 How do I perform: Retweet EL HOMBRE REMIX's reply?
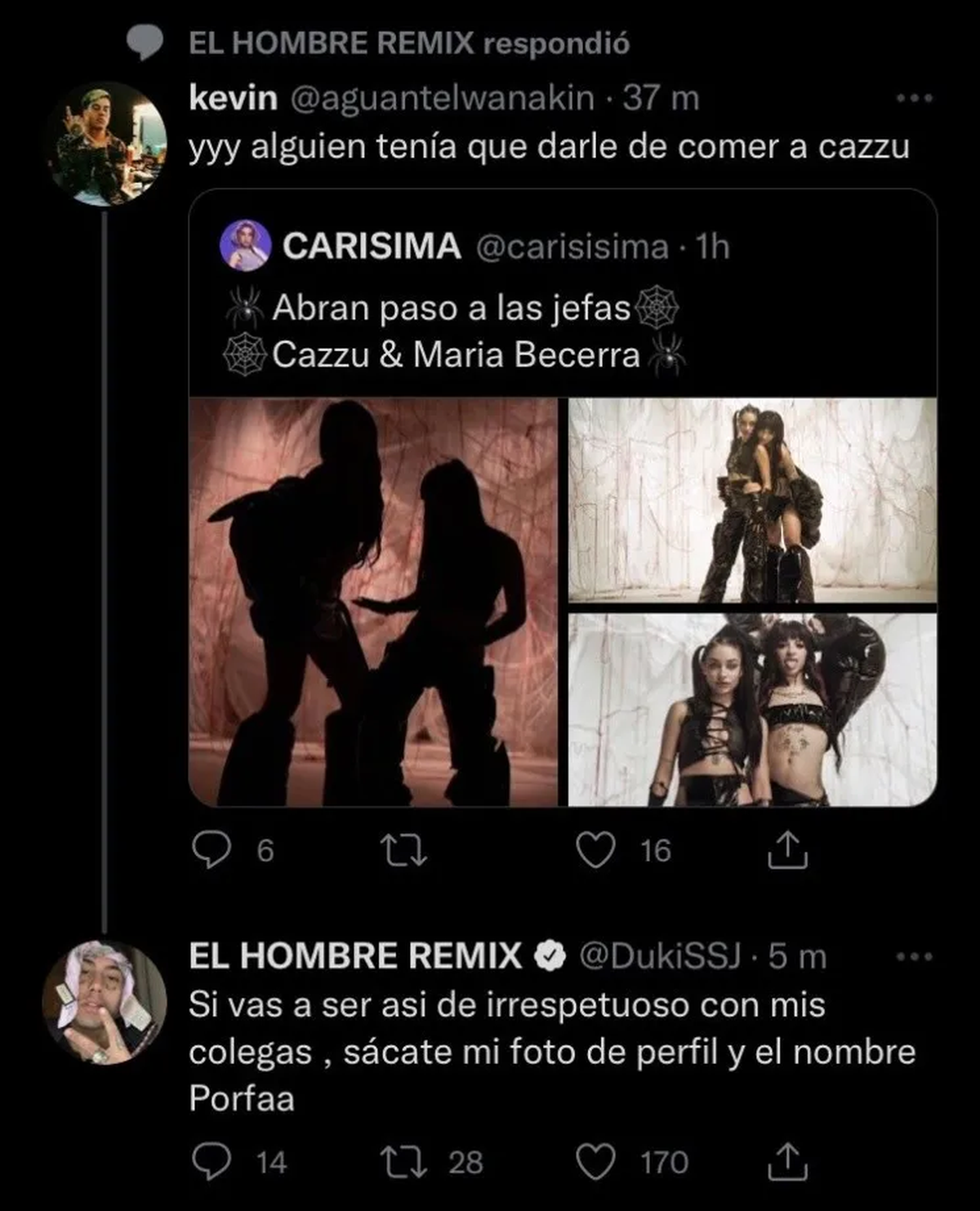click(x=405, y=1162)
